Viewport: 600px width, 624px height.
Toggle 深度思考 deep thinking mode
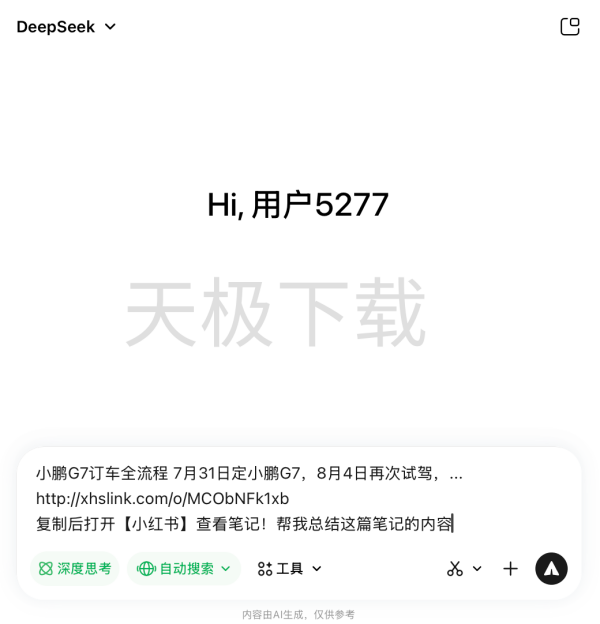coord(74,568)
